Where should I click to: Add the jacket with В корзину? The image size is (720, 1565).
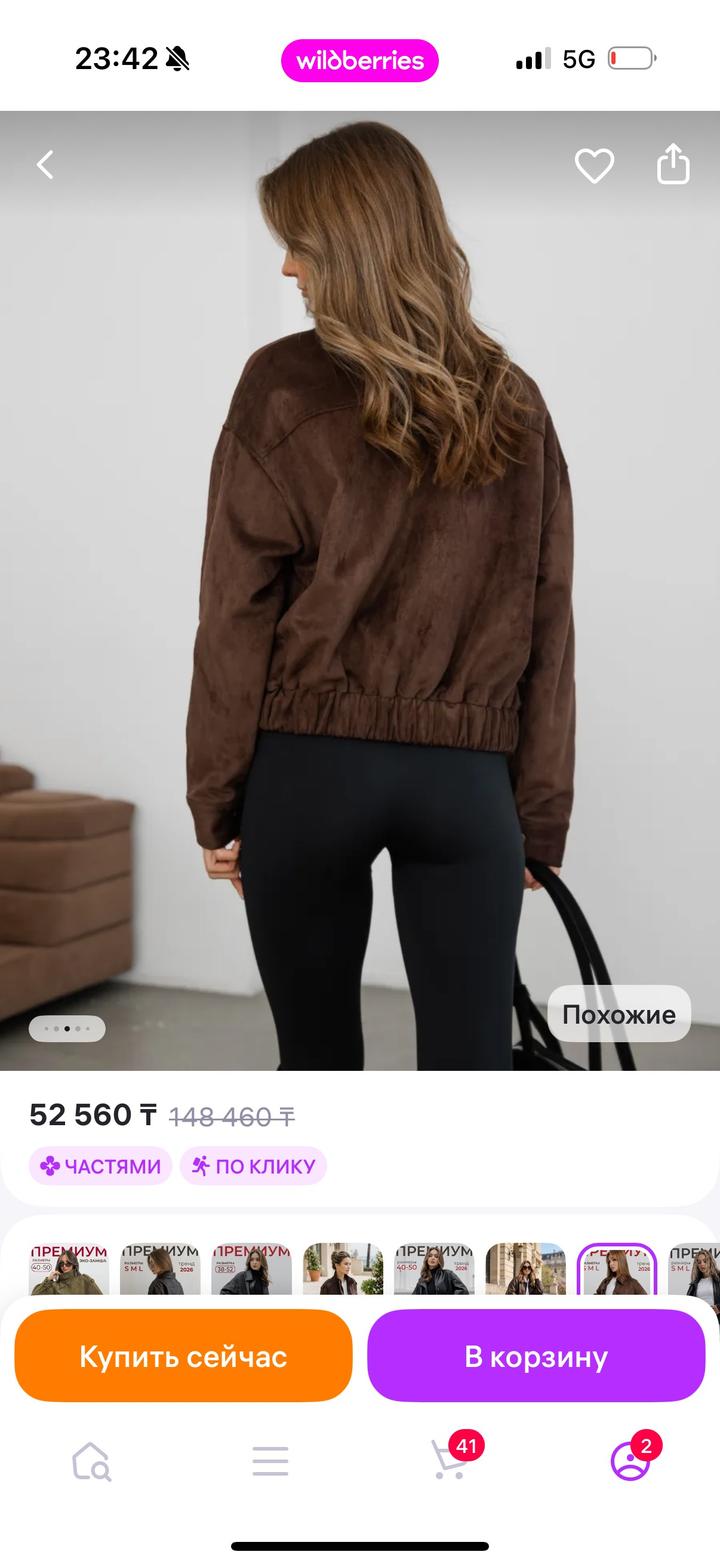536,1356
